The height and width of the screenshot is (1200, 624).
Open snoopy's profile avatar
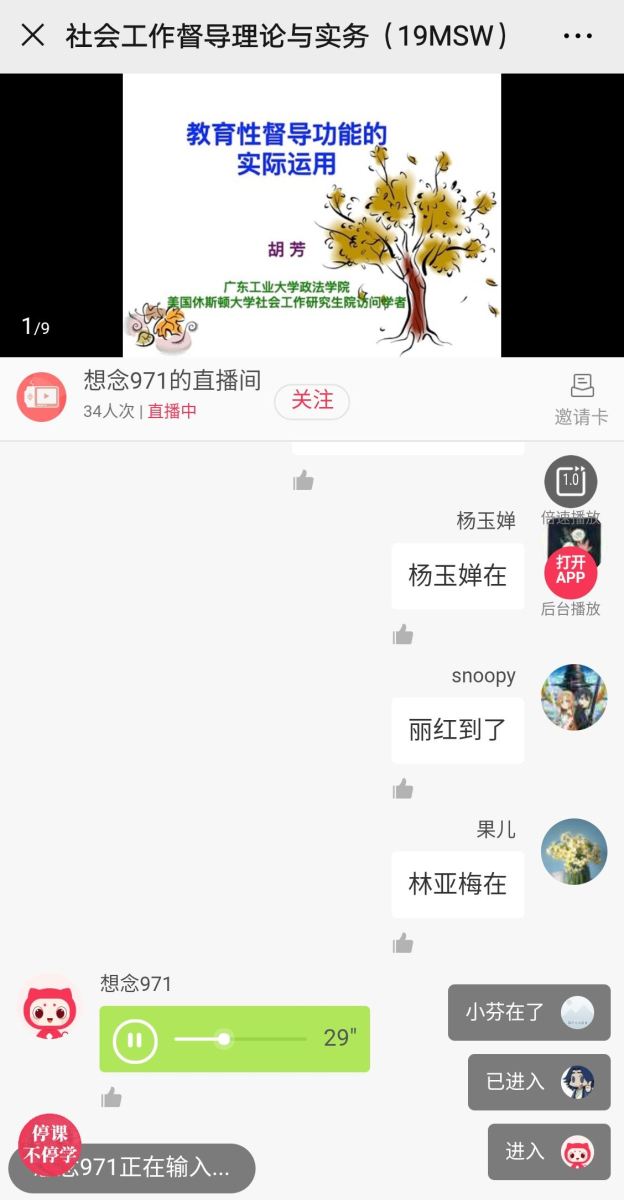click(x=574, y=697)
